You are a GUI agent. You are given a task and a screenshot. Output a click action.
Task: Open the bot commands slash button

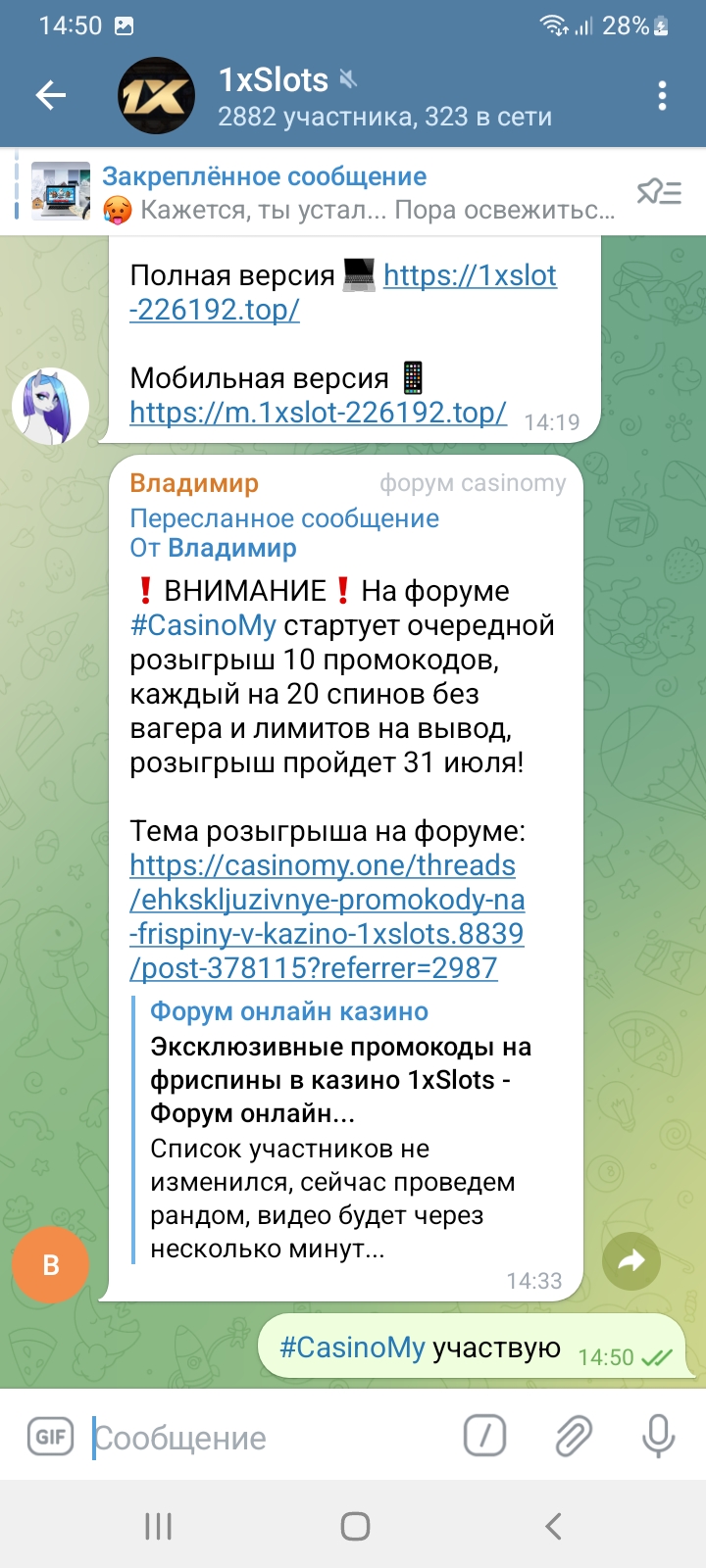484,1438
